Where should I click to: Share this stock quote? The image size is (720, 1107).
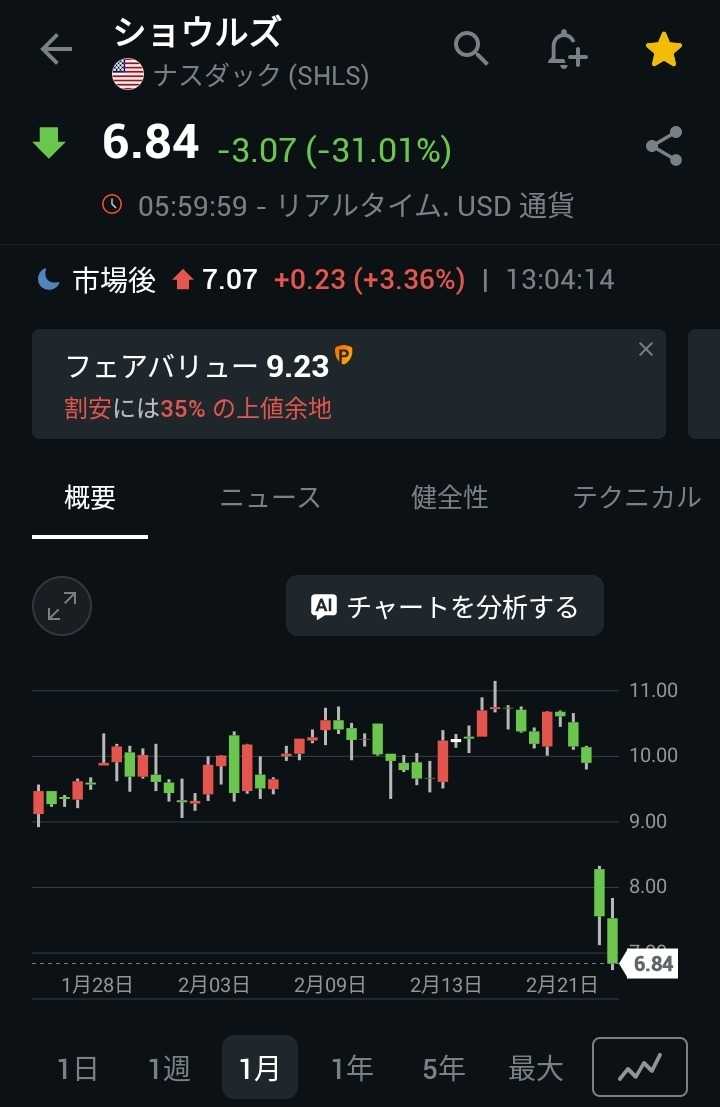664,147
